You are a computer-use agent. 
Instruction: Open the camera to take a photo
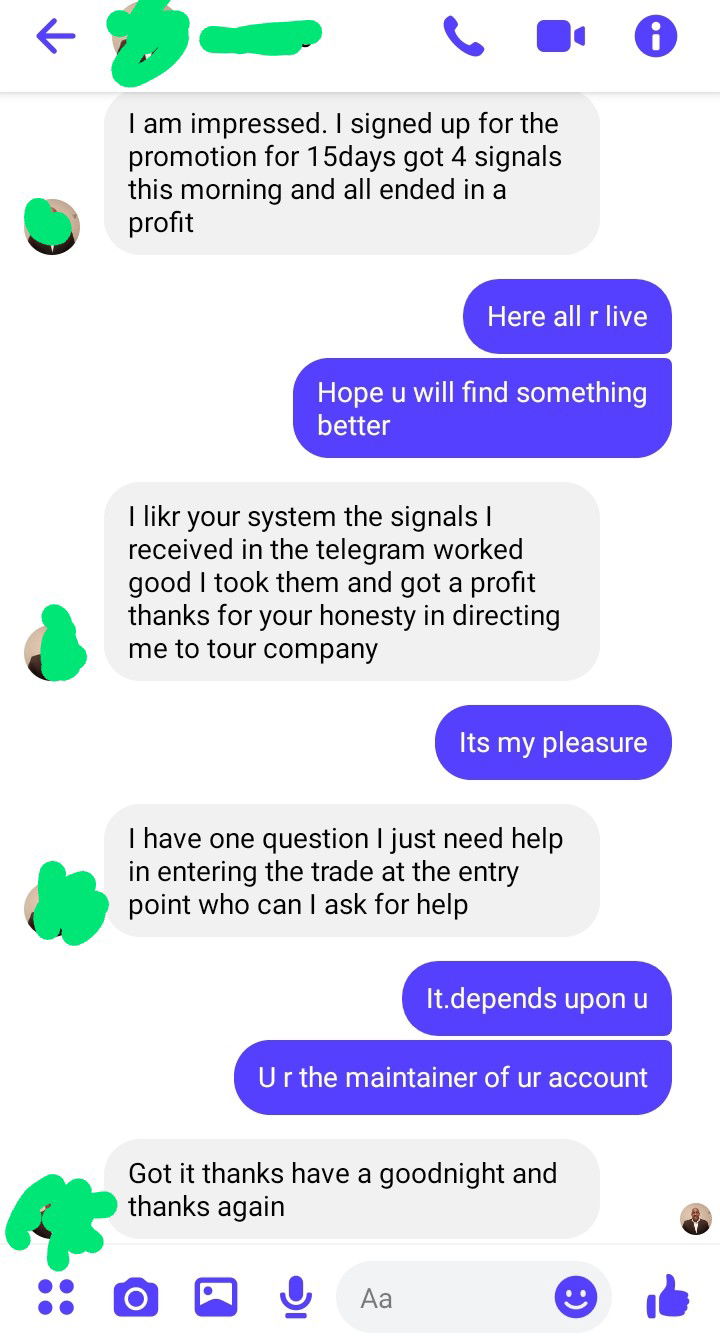click(x=136, y=1298)
